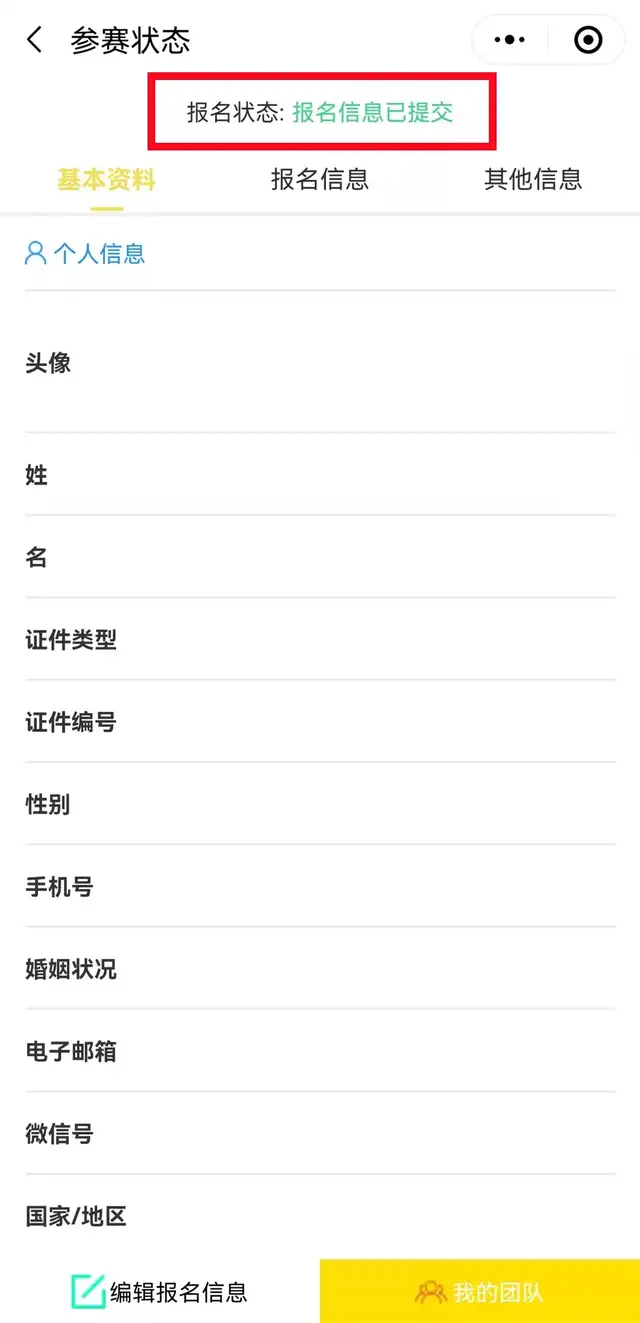Open the 其他信息 tab
The height and width of the screenshot is (1323, 640).
[x=533, y=179]
